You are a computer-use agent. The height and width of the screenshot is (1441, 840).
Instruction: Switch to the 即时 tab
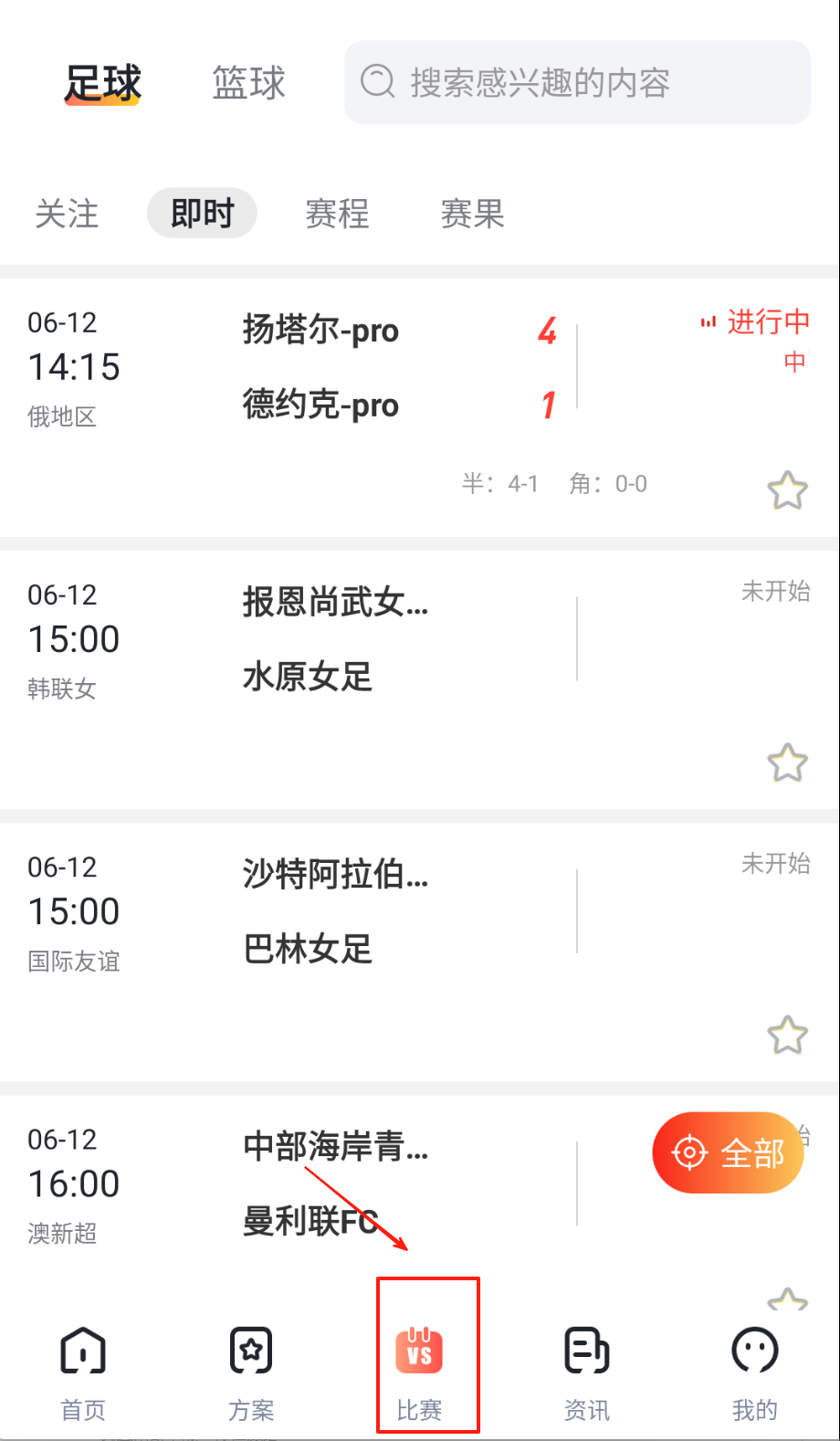click(x=202, y=214)
